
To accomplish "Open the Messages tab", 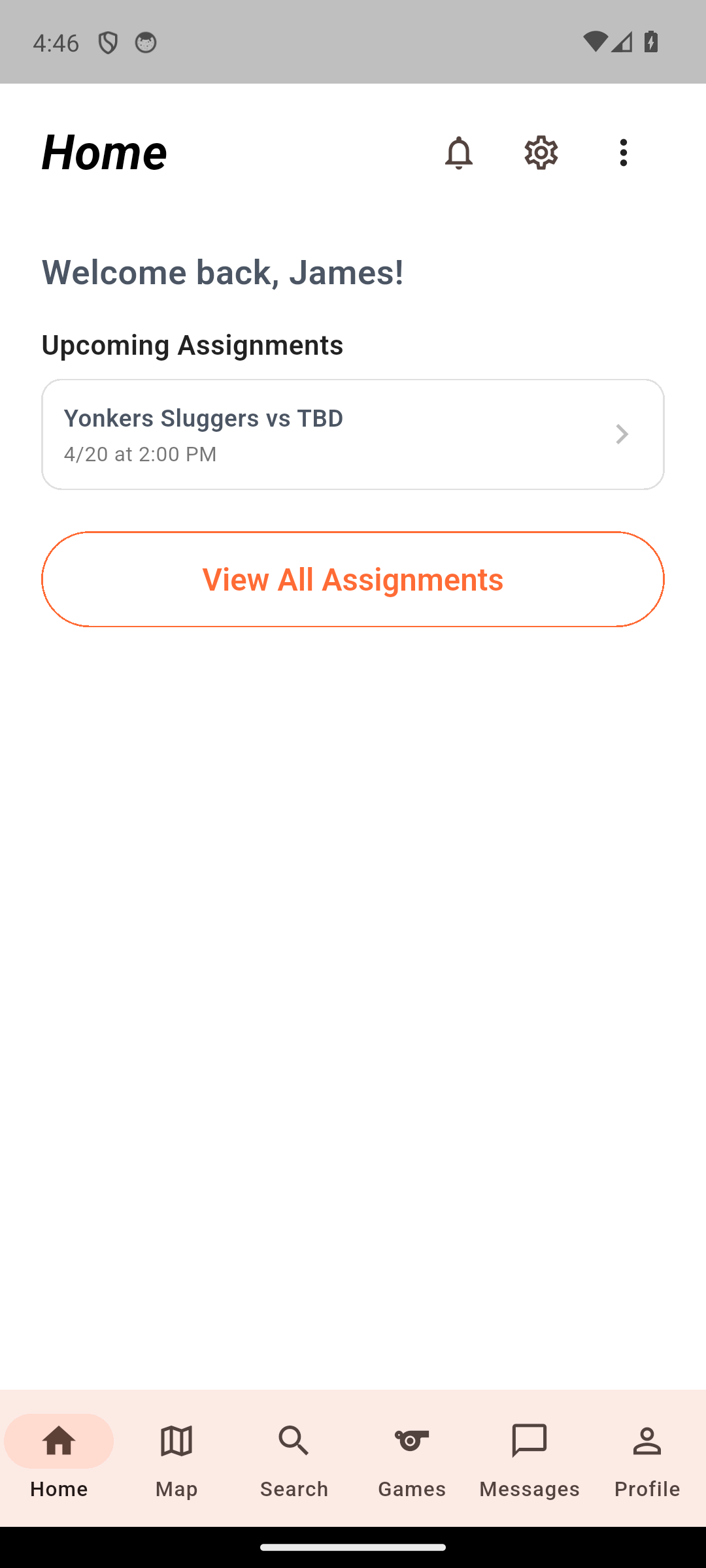I will point(529,1458).
